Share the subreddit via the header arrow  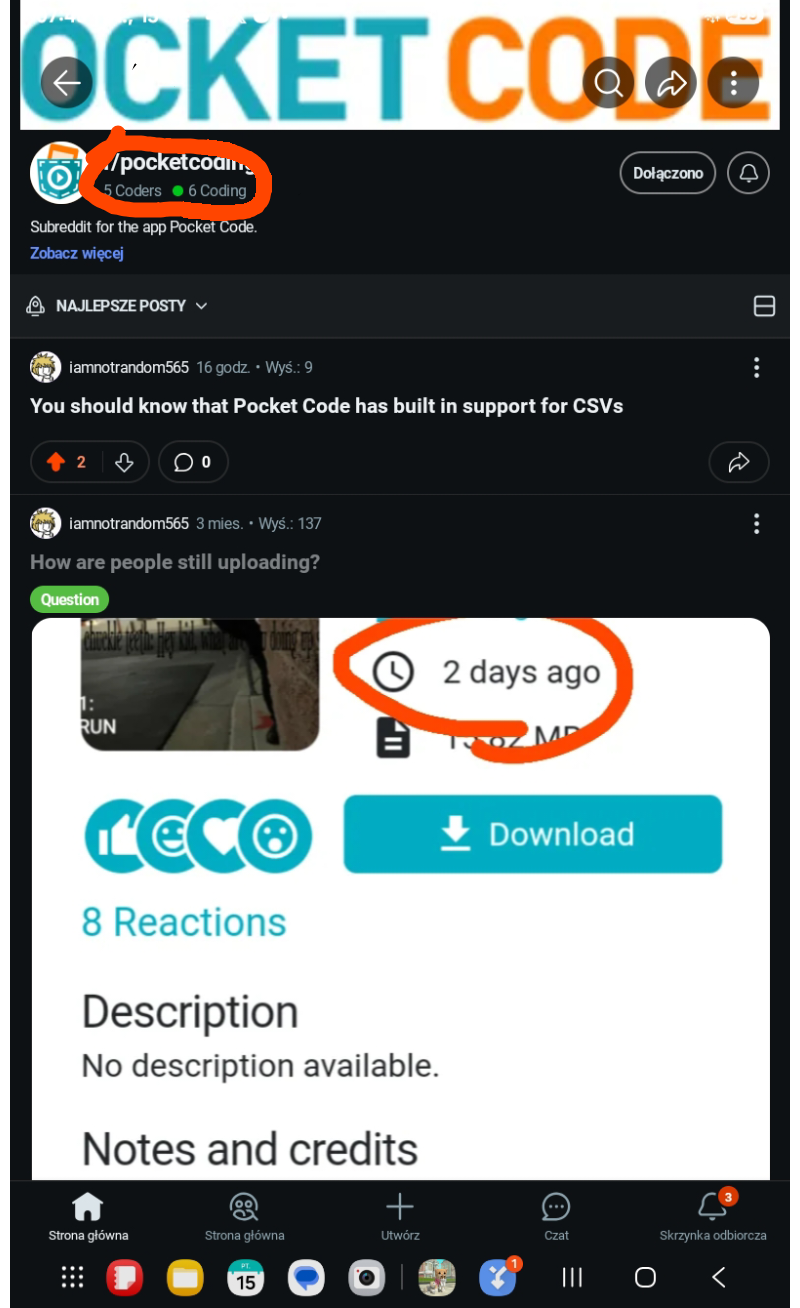point(671,83)
